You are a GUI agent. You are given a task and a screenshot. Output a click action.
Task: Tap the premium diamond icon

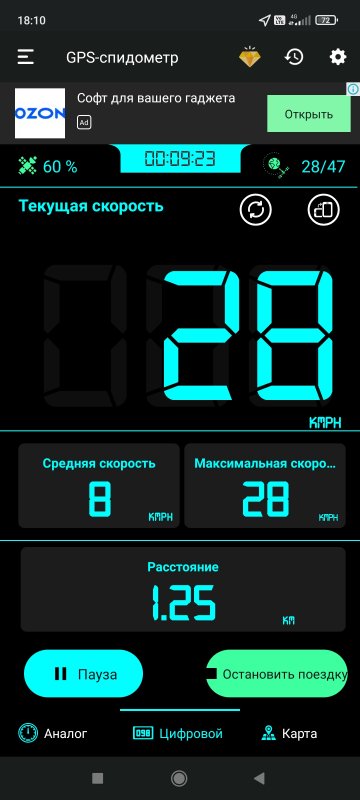pos(249,57)
